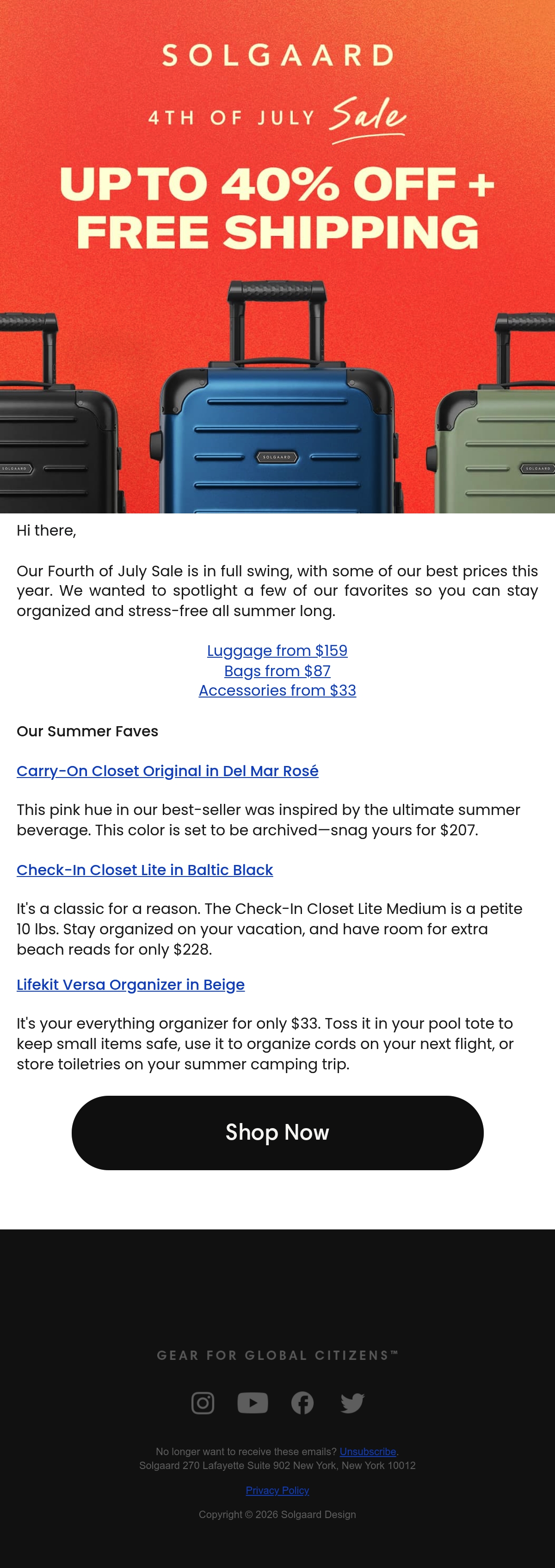View Carry-On Closet Original in Del Mar Rosé
Screen dimensions: 555x1568
coord(167,771)
